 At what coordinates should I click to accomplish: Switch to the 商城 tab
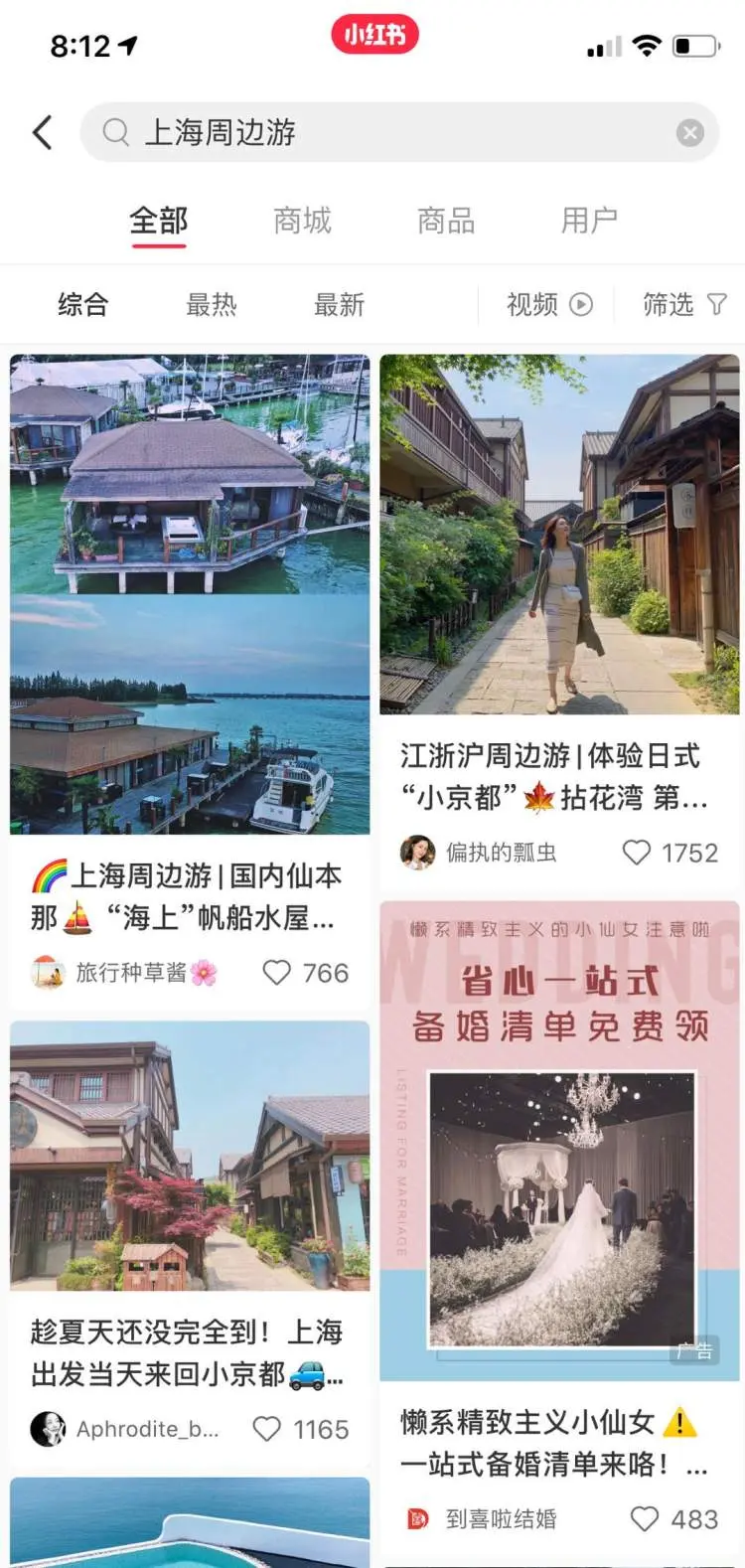(302, 221)
